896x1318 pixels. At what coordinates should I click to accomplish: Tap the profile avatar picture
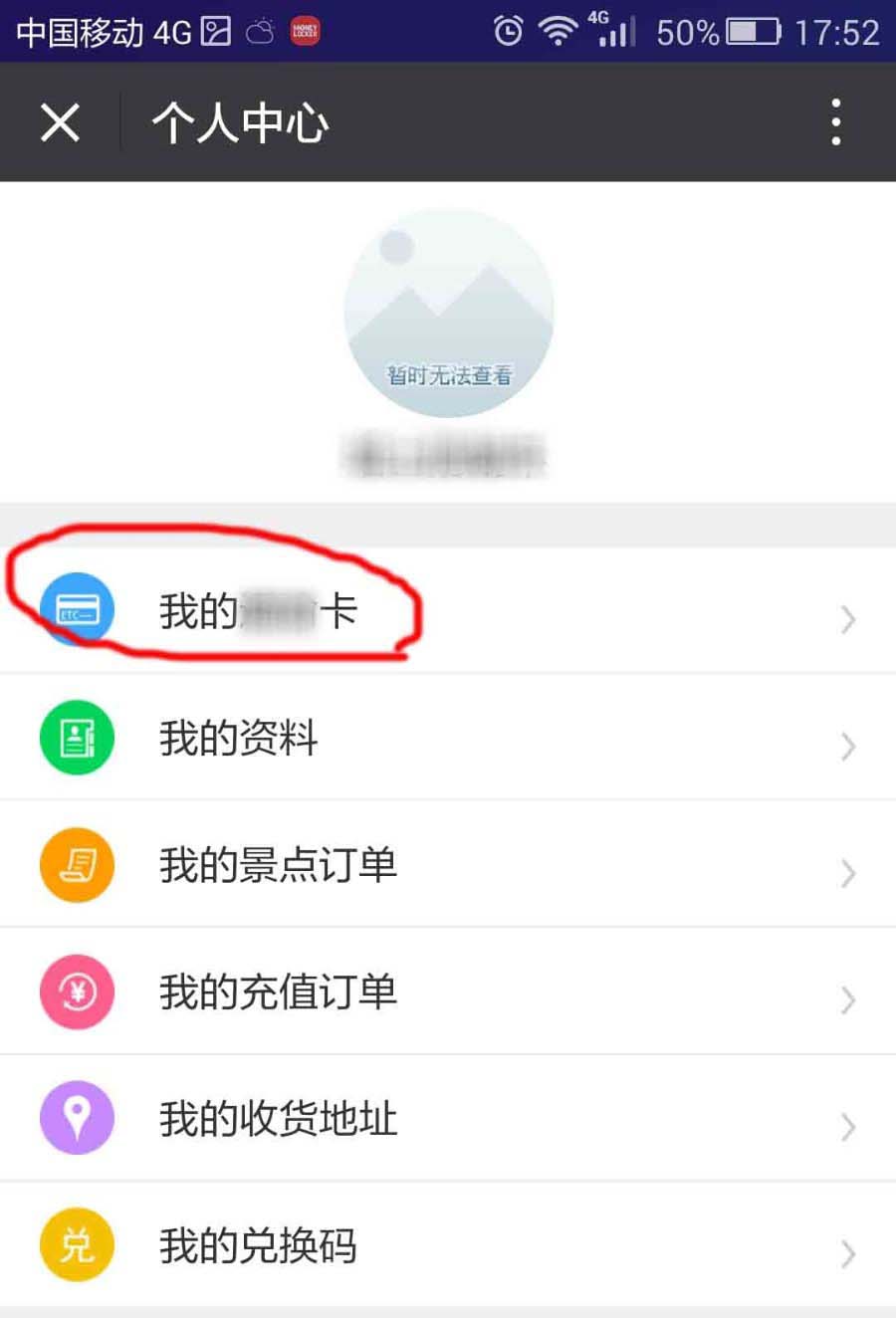point(448,313)
